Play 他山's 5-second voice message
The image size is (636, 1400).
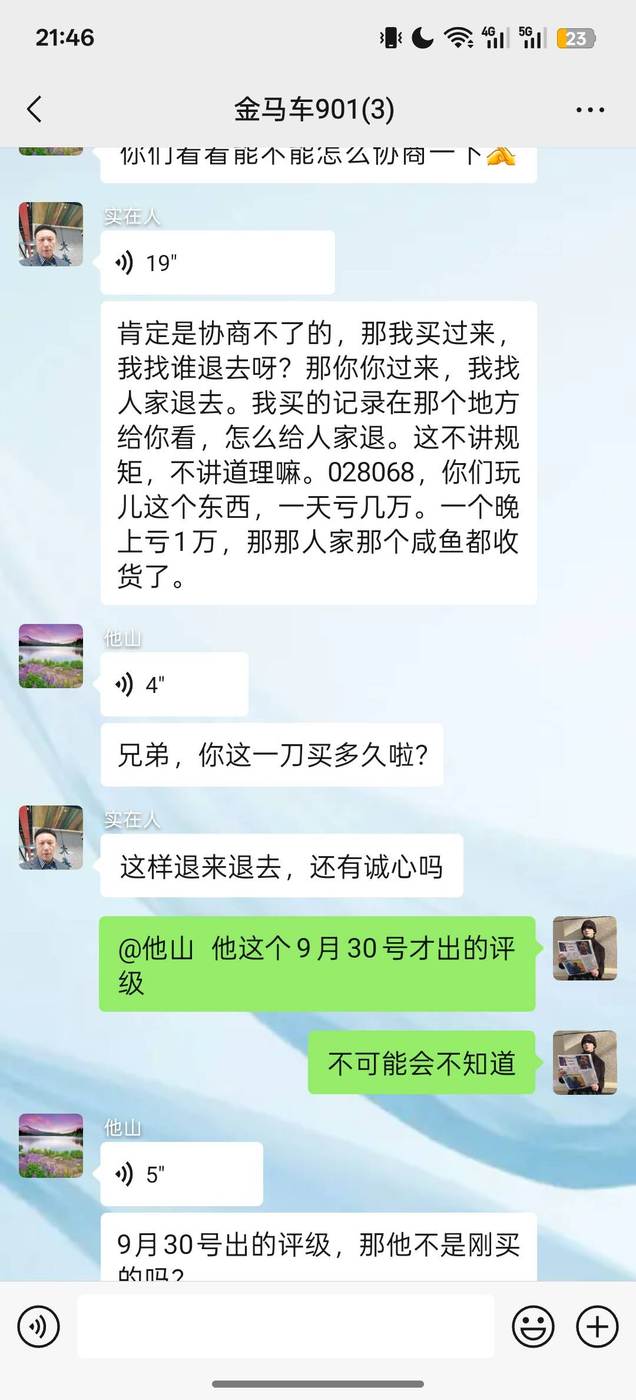coord(181,1175)
